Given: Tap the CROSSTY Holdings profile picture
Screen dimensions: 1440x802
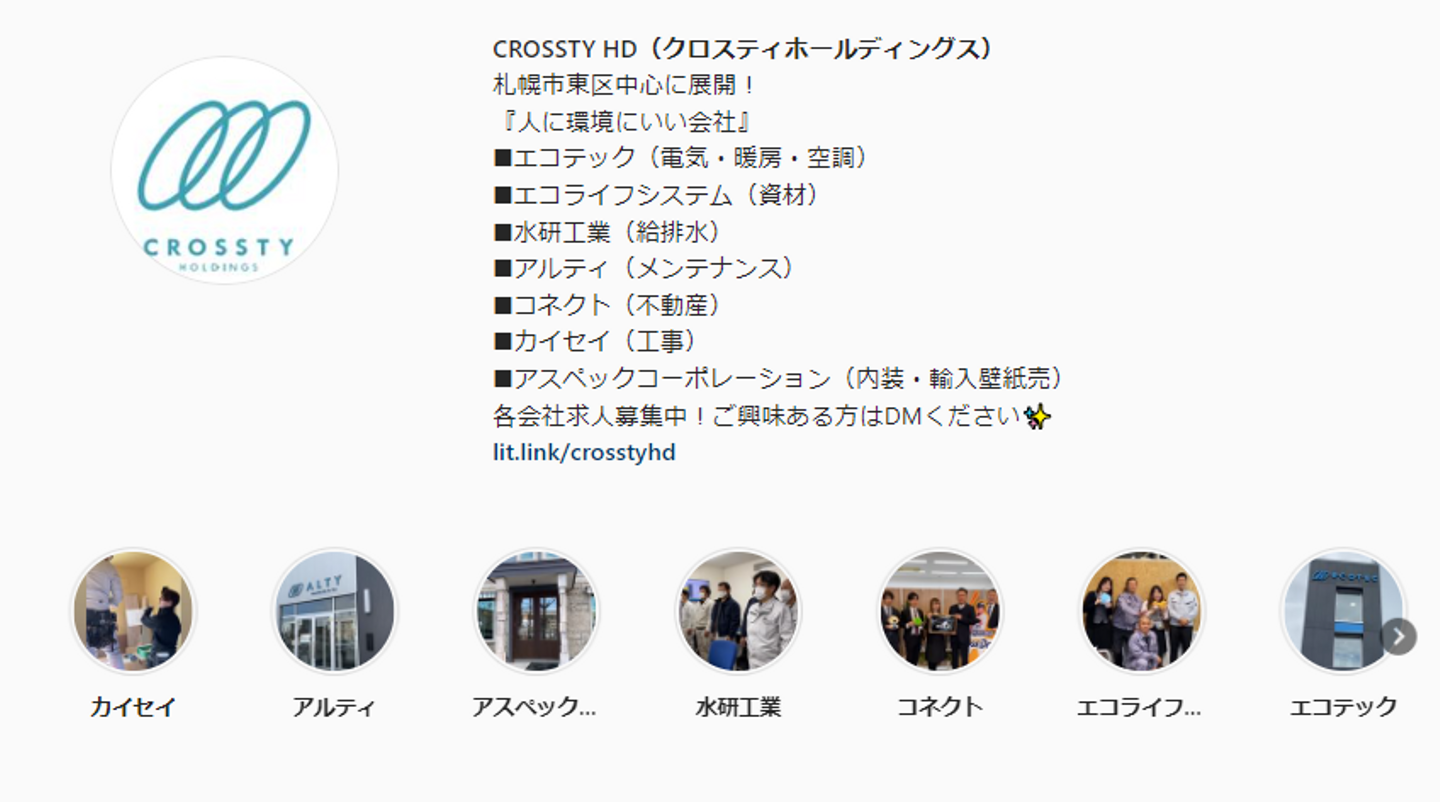Looking at the screenshot, I should coord(224,171).
